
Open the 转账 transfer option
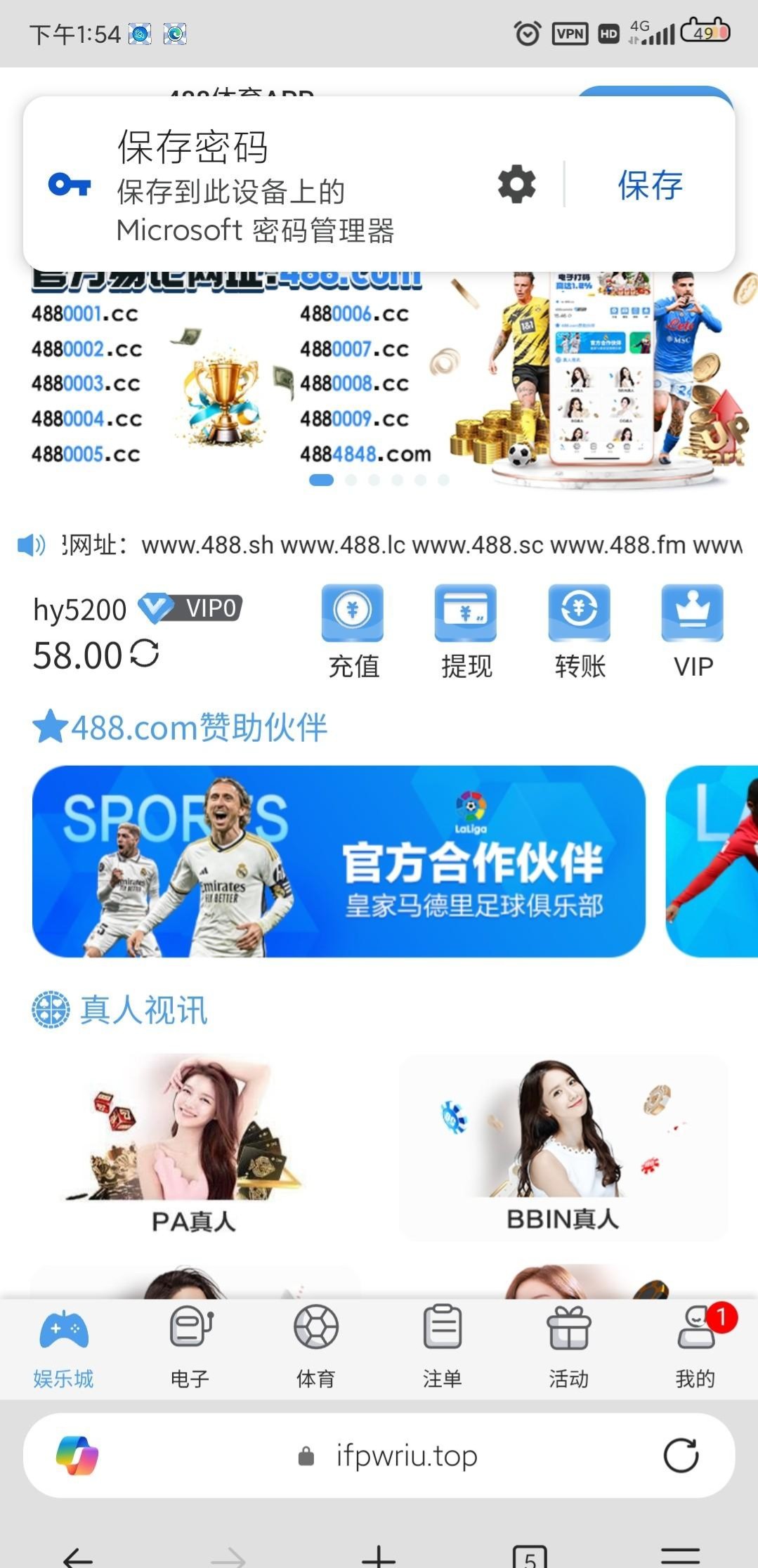(580, 630)
